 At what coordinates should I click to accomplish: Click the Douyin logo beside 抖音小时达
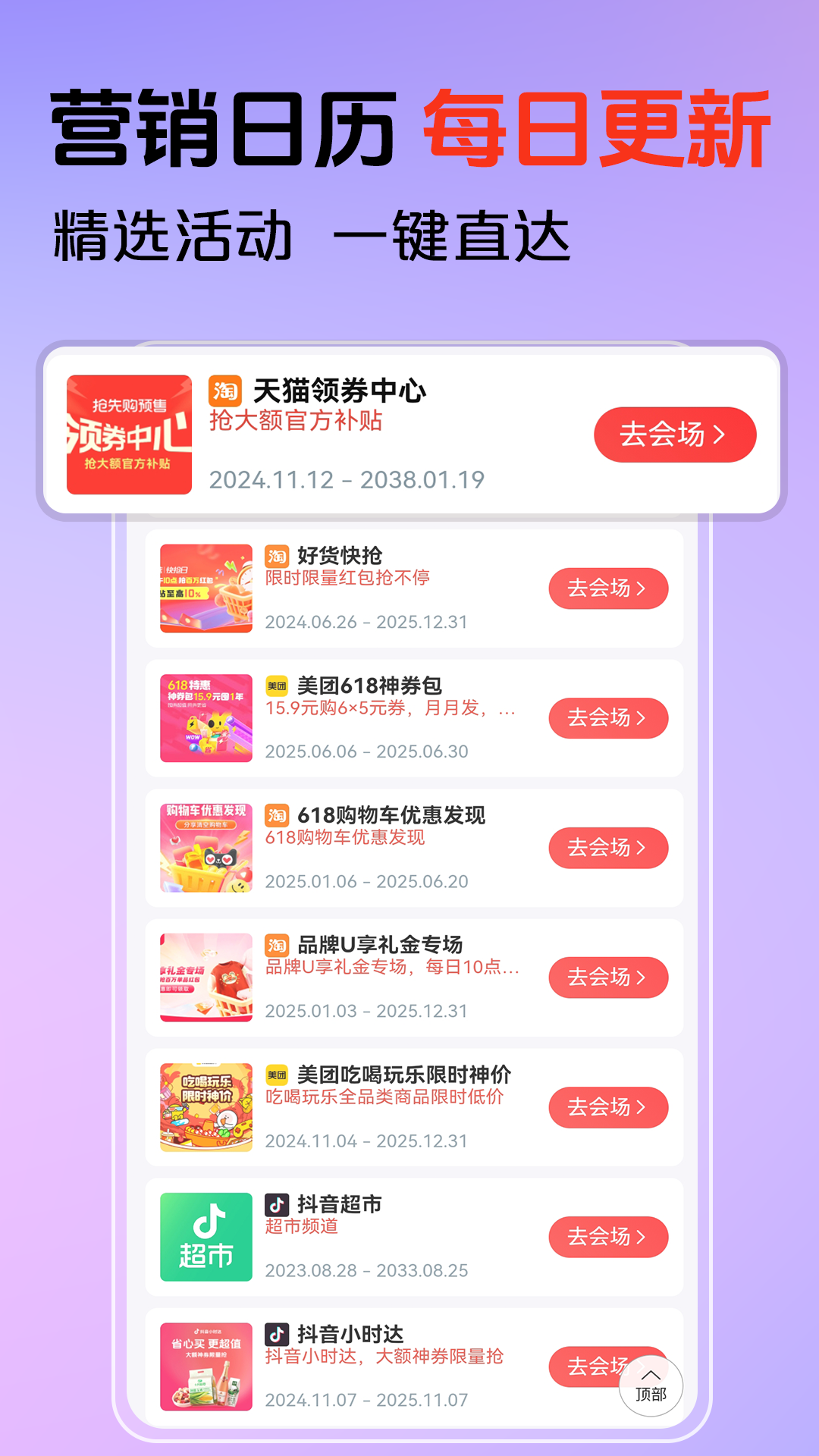point(276,1335)
